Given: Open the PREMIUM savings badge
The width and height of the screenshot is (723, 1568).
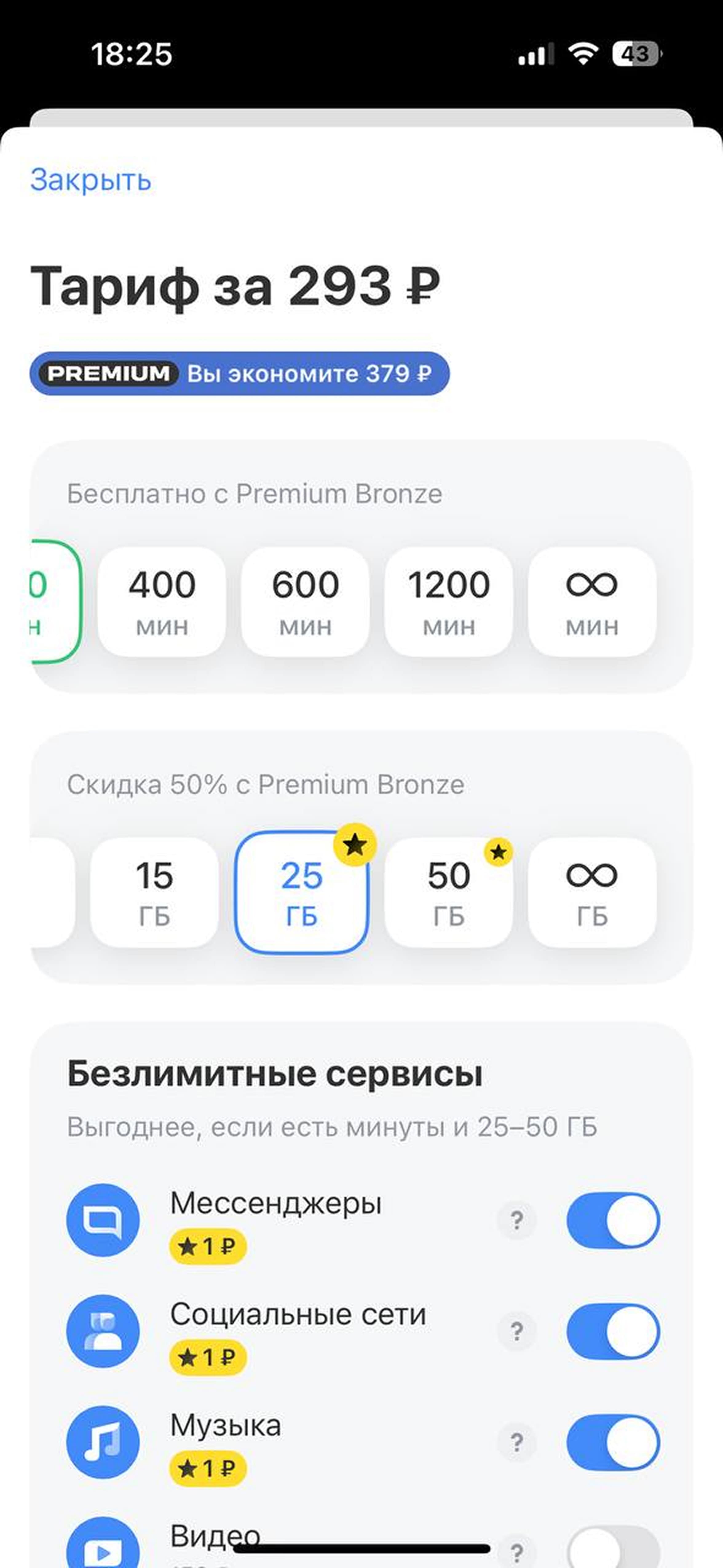Looking at the screenshot, I should click(240, 373).
